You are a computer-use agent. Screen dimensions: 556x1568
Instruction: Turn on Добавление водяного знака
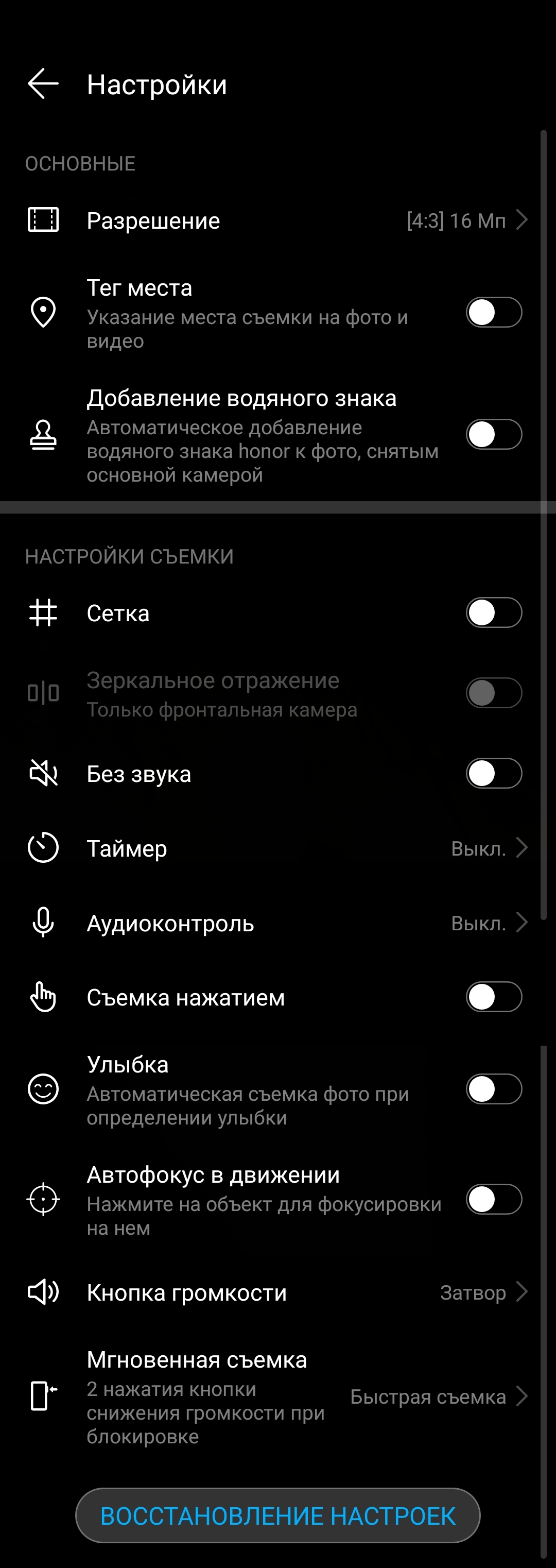(x=493, y=435)
